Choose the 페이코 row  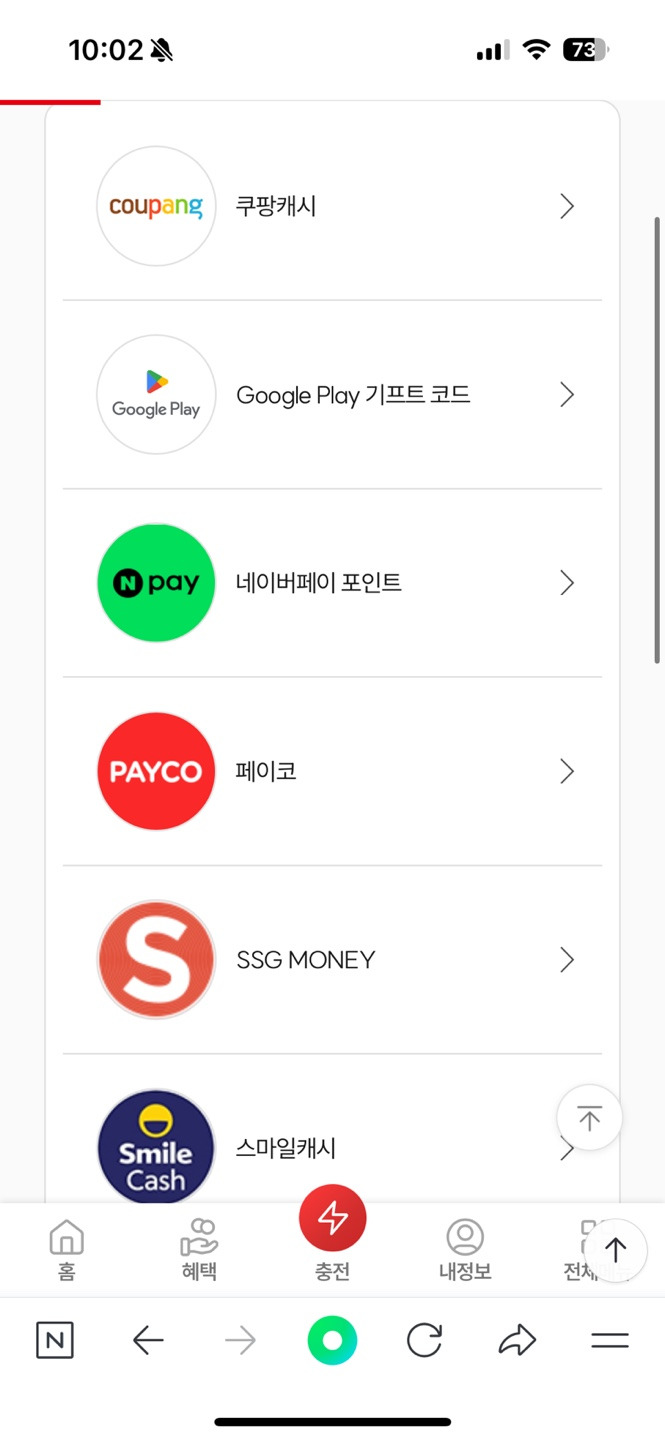(332, 771)
